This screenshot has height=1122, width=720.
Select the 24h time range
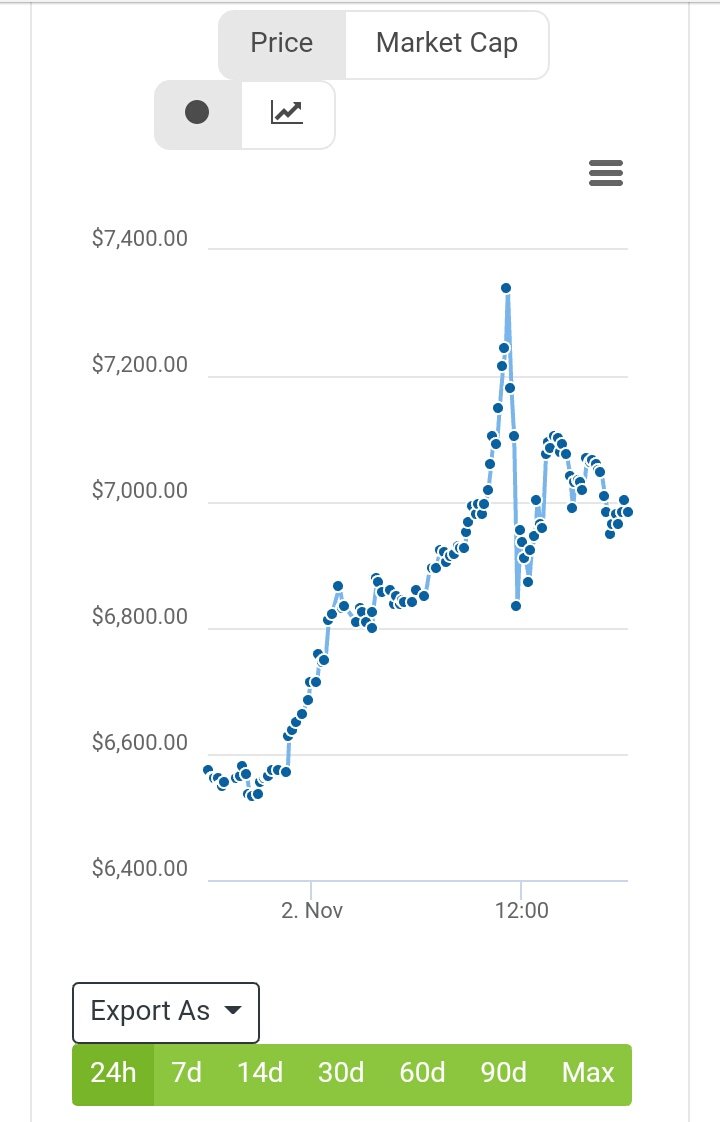click(113, 1074)
